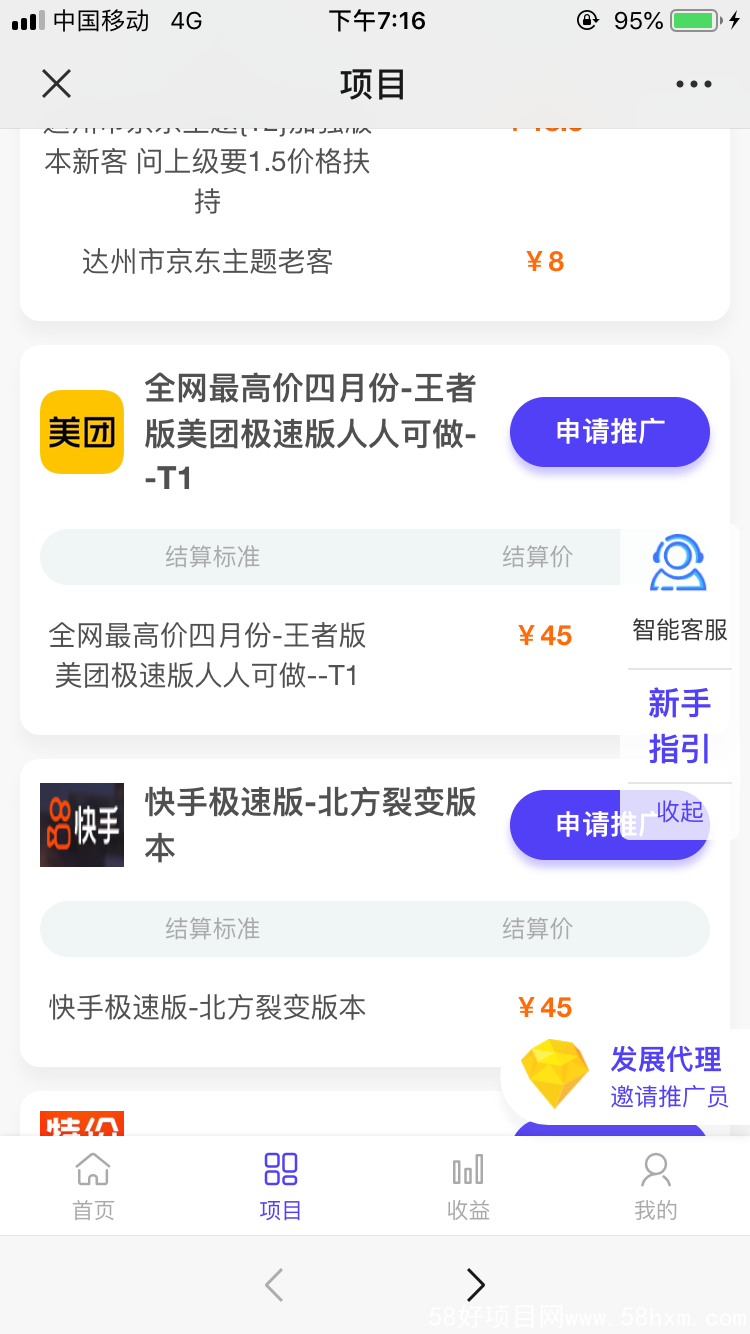Viewport: 750px width, 1334px height.
Task: Open 智能客服 customer service
Action: click(680, 589)
